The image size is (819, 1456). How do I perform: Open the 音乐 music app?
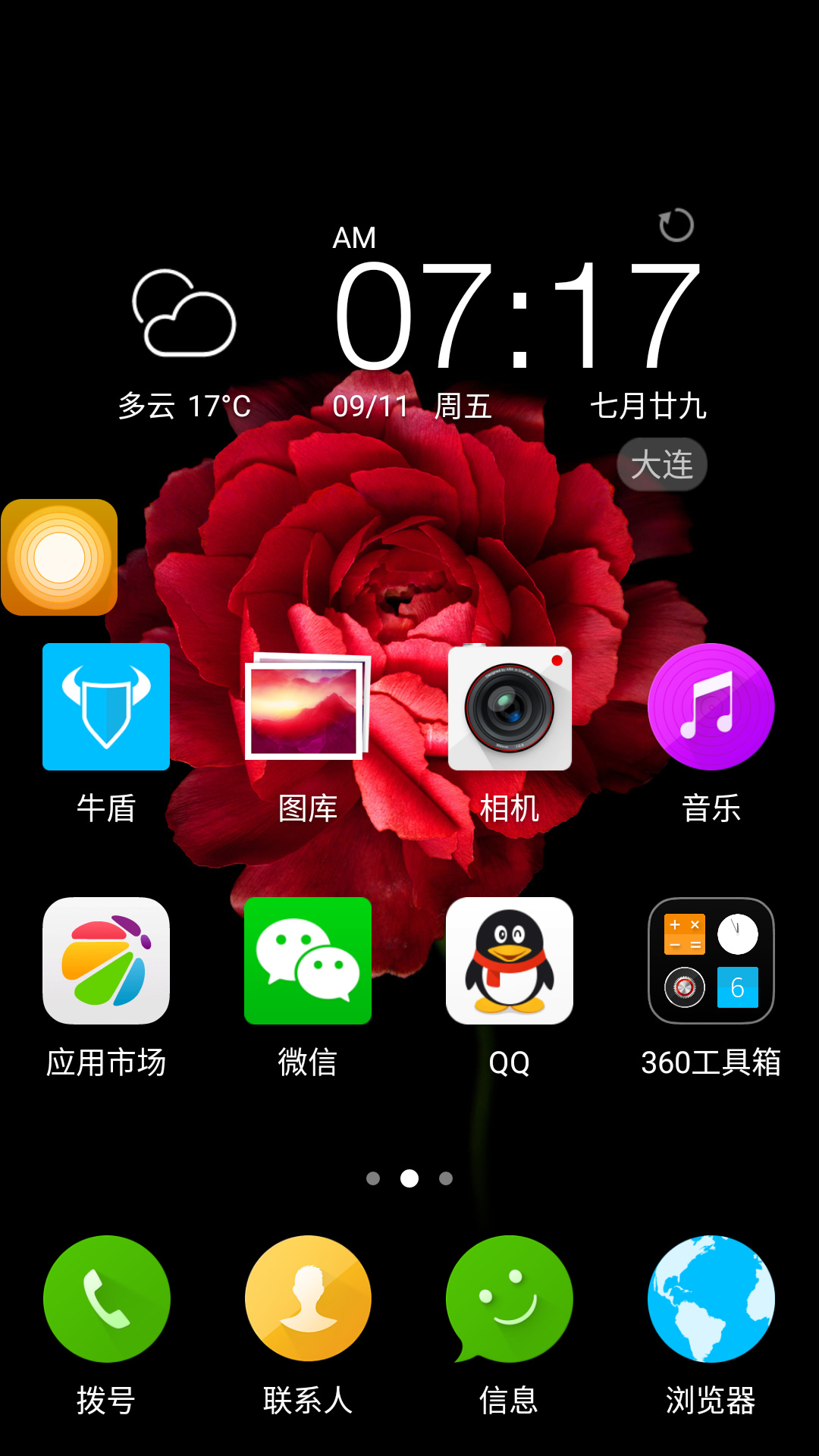[x=711, y=707]
